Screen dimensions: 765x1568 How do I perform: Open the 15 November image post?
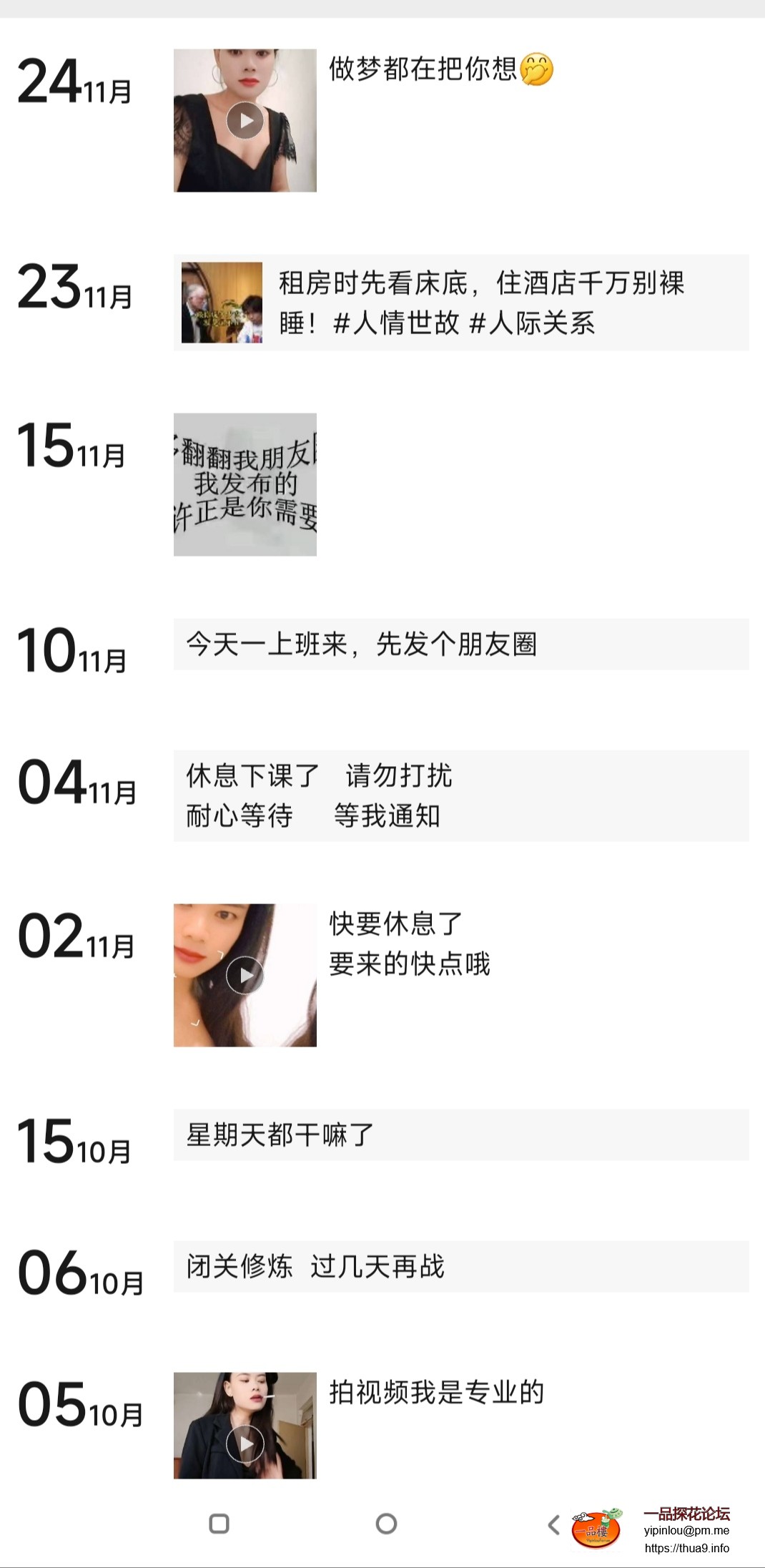click(245, 484)
